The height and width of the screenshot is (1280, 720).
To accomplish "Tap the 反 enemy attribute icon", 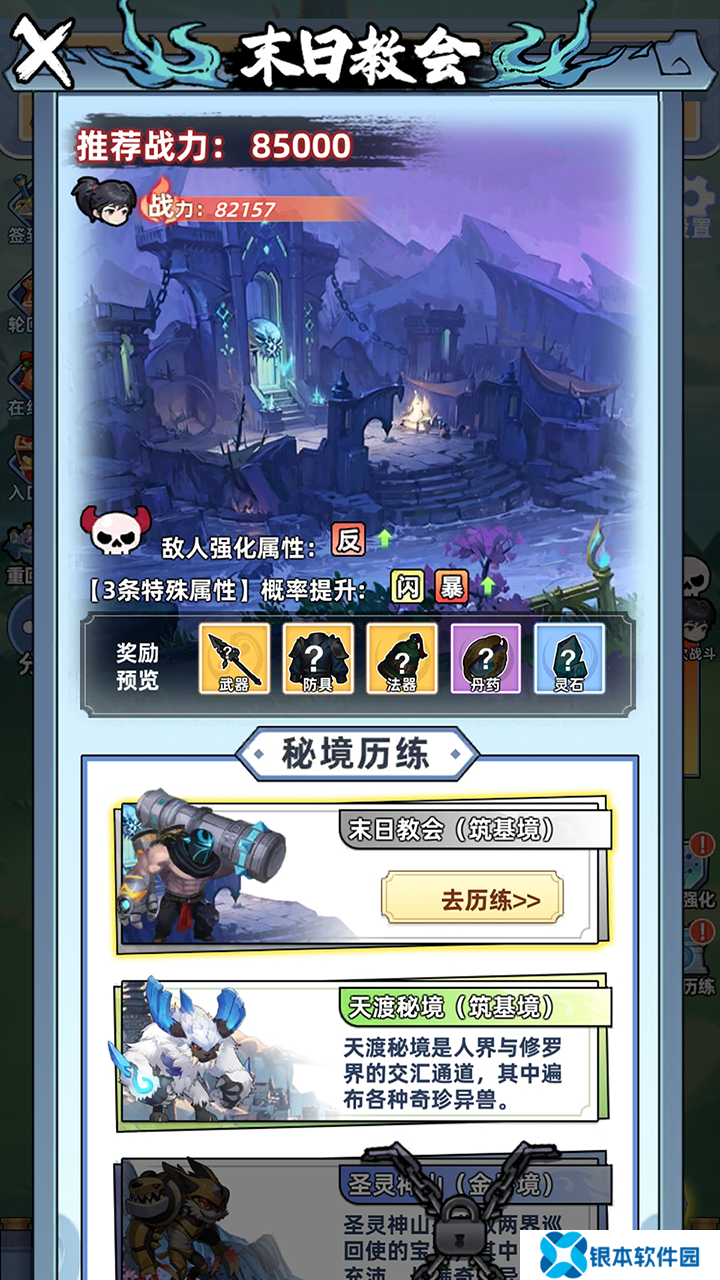I will (x=348, y=541).
